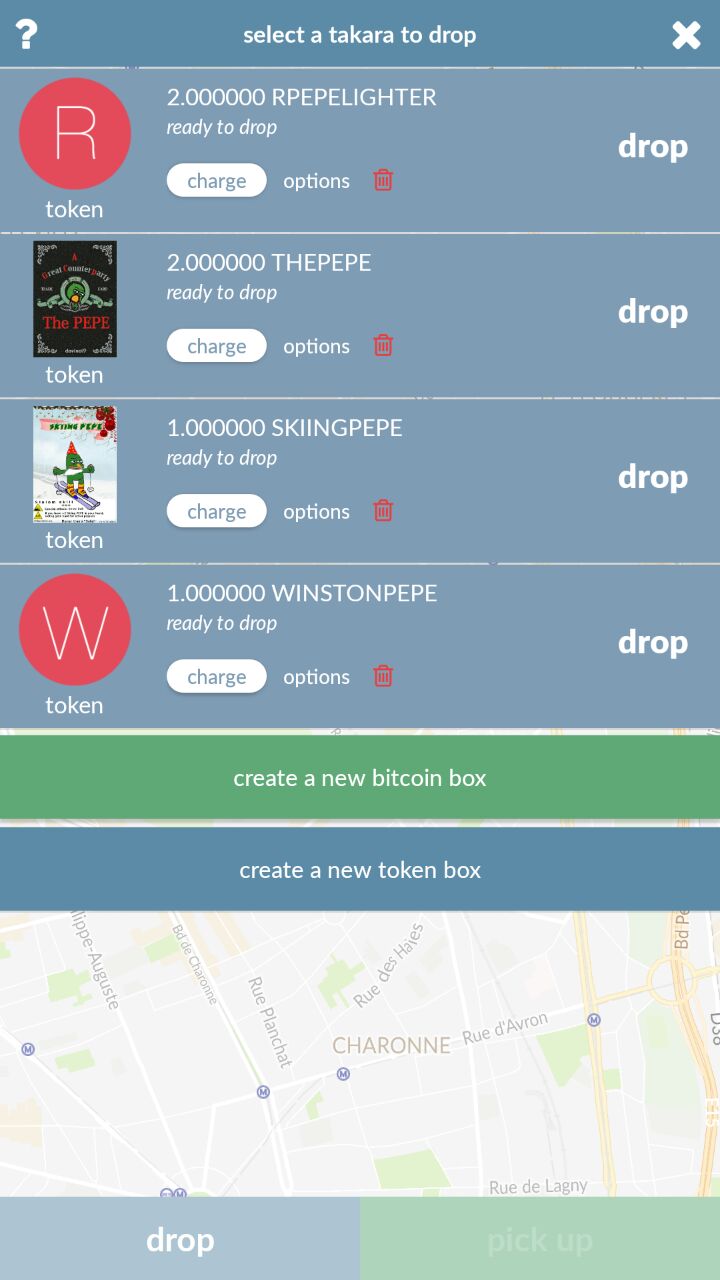Delete the RPEPELIGHTER box
Screen dimensions: 720x1280
pos(383,180)
